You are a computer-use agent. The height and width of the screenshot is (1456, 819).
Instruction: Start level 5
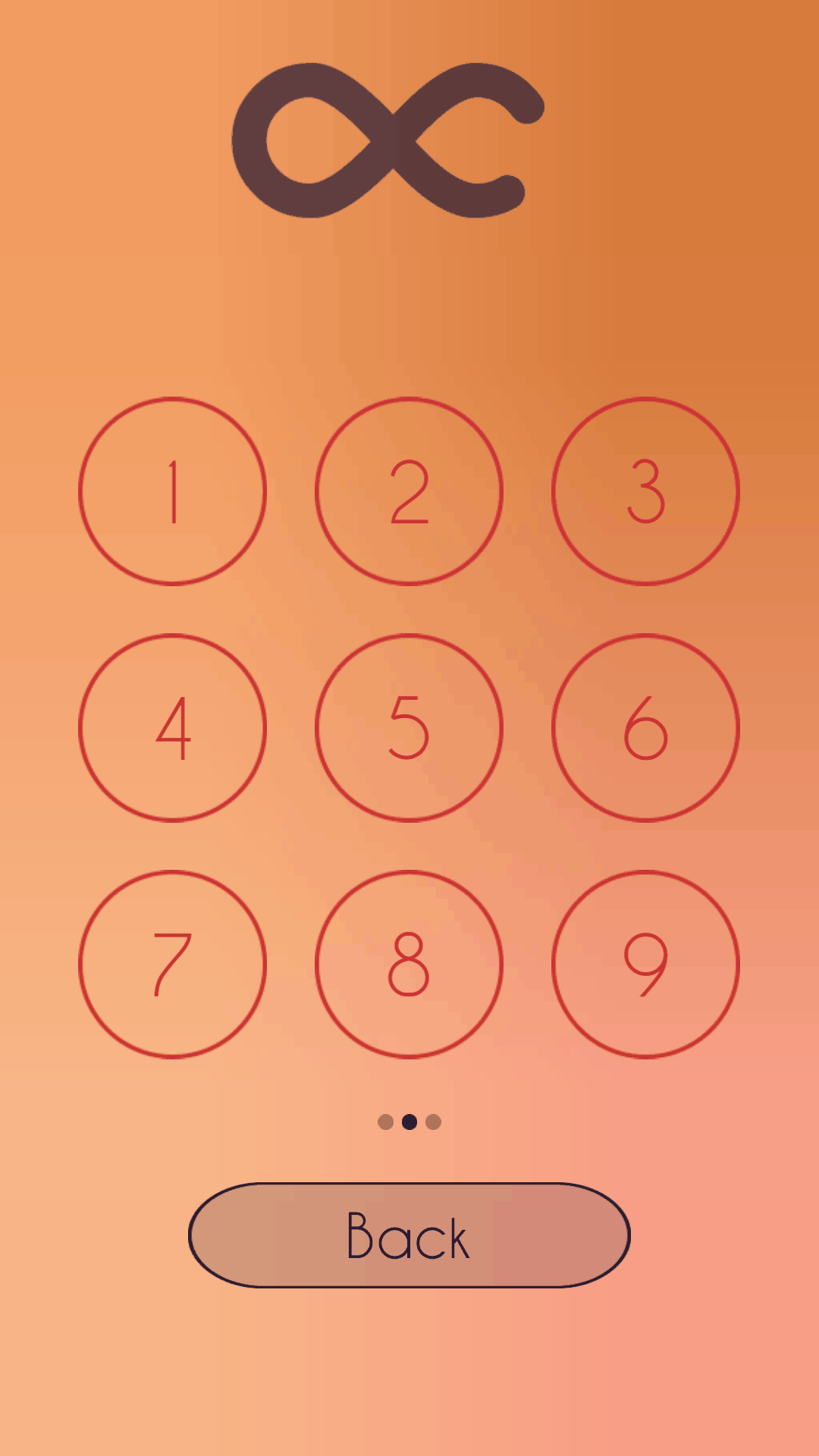point(409,728)
